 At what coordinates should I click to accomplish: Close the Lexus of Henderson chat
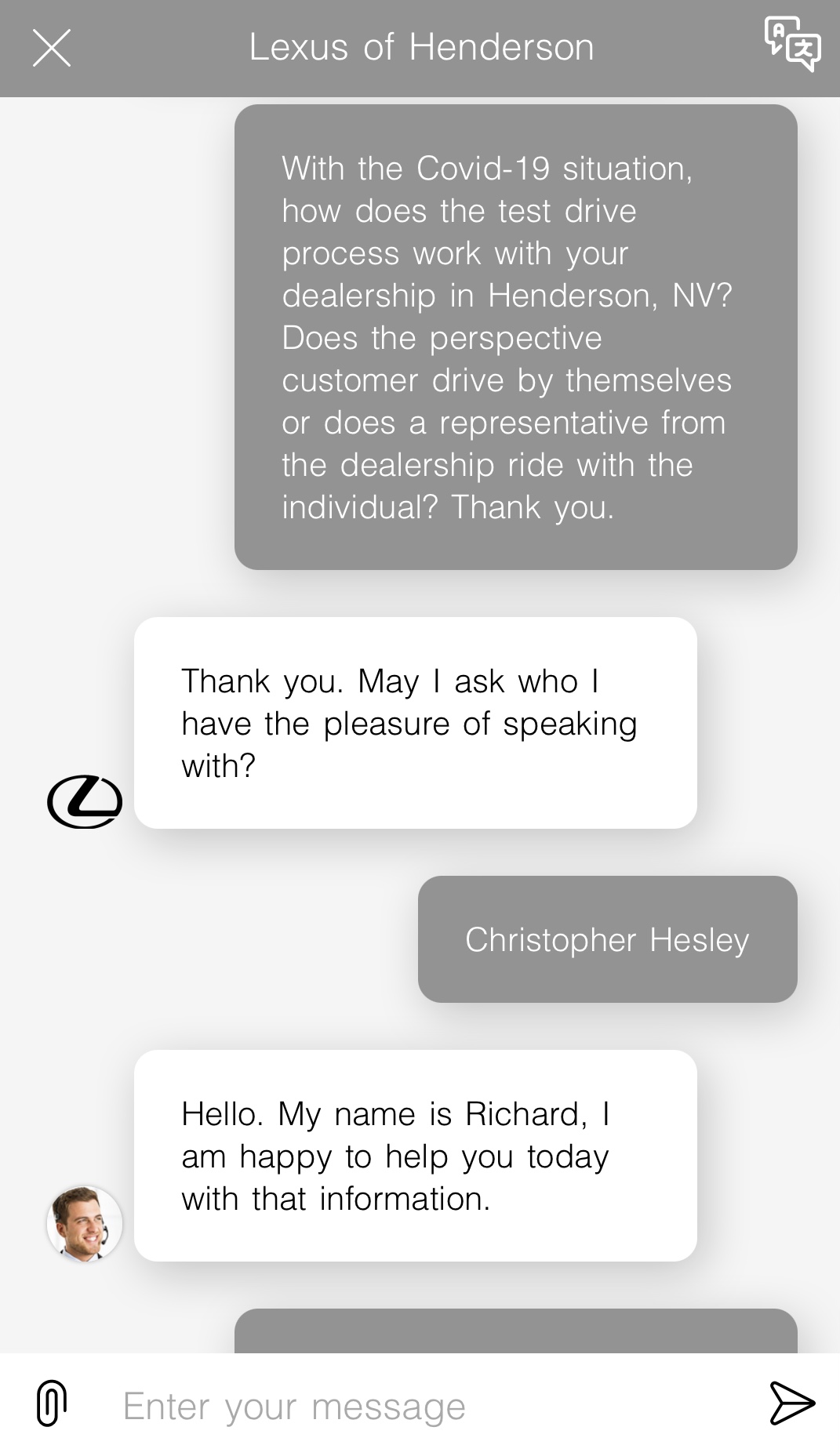point(52,48)
